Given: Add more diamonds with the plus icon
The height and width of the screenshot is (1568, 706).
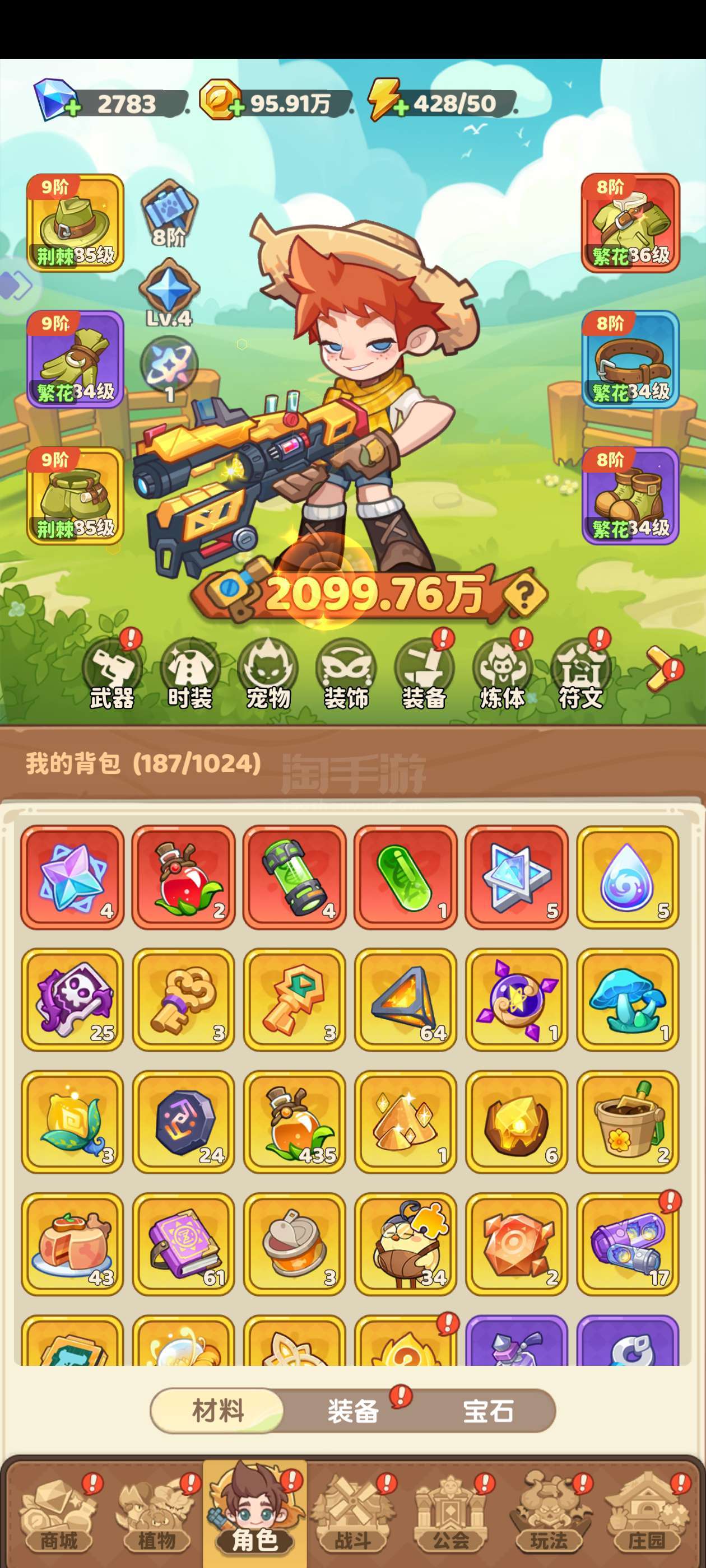Looking at the screenshot, I should pos(72,109).
